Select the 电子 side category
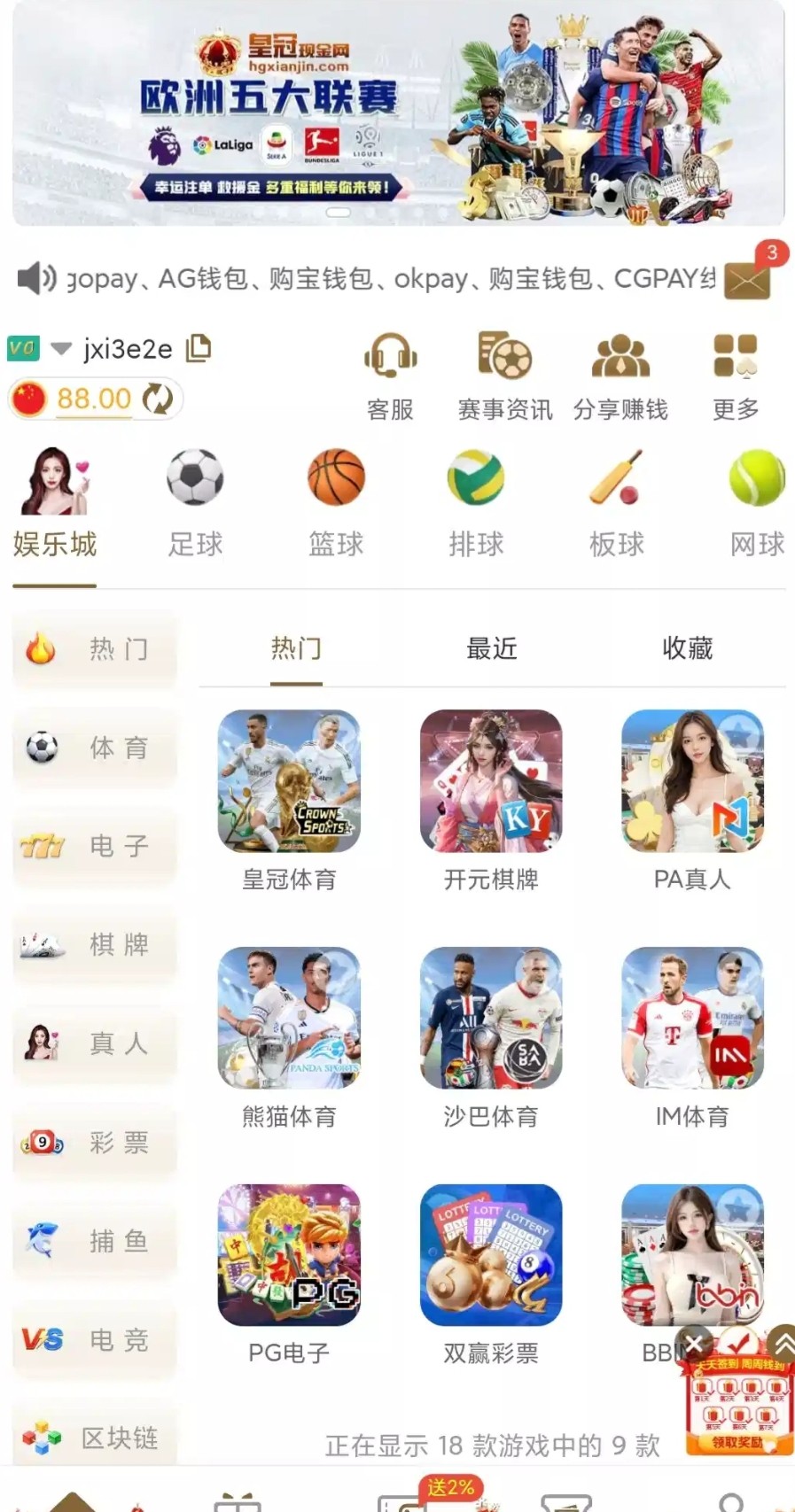 pos(95,846)
